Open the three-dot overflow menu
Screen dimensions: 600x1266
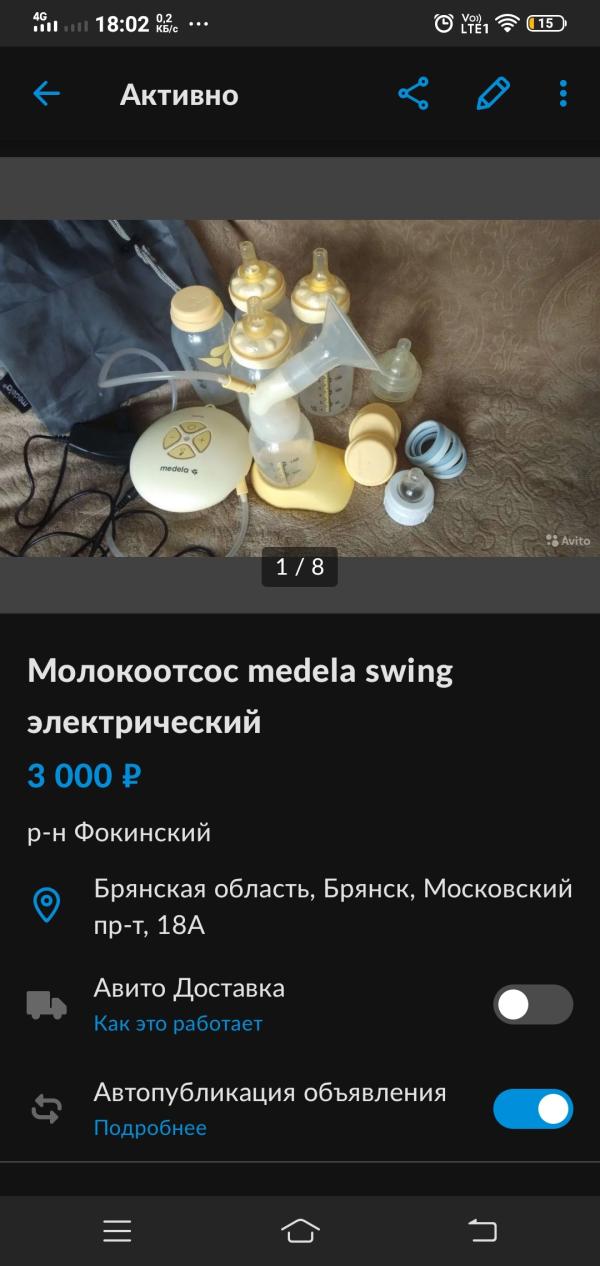[x=563, y=94]
